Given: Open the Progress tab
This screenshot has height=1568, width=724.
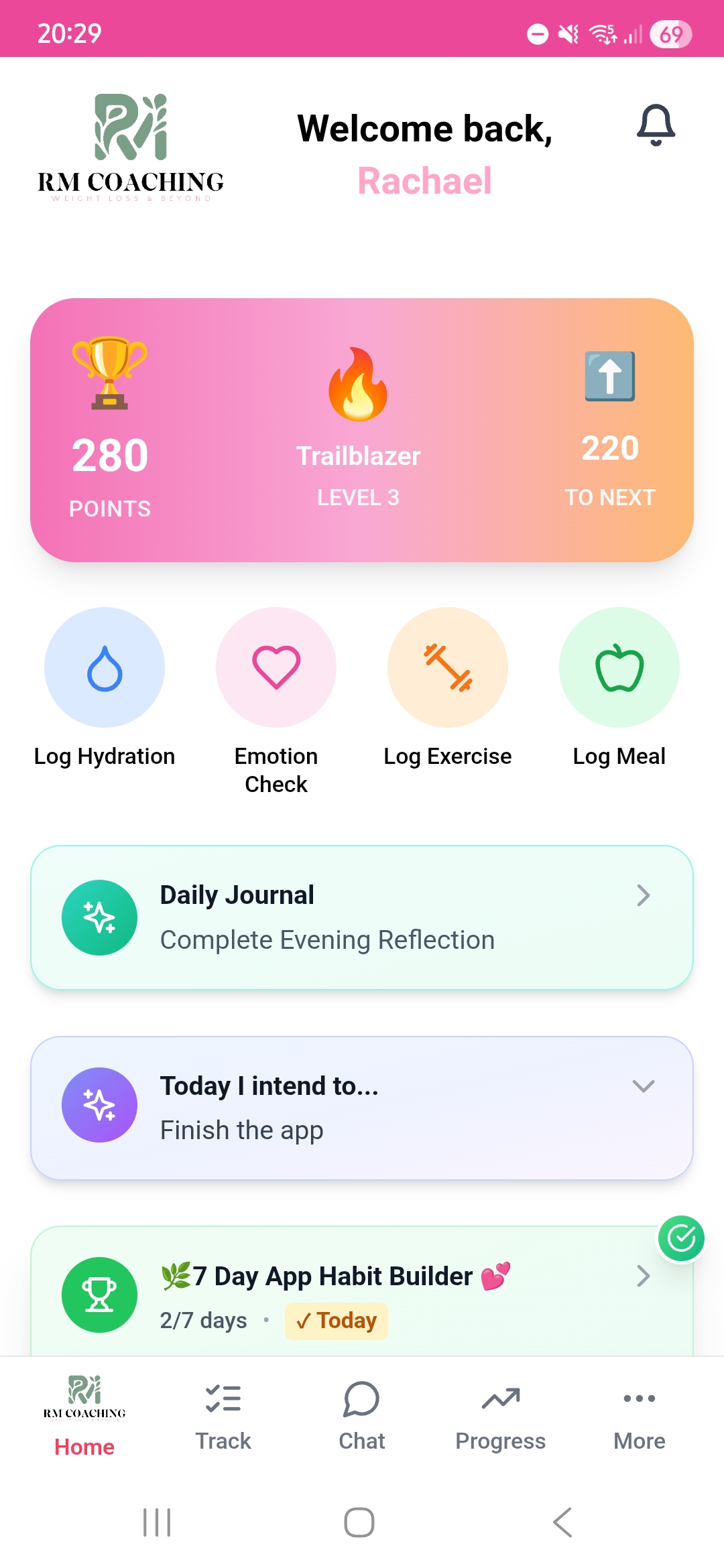Looking at the screenshot, I should coord(501,1414).
